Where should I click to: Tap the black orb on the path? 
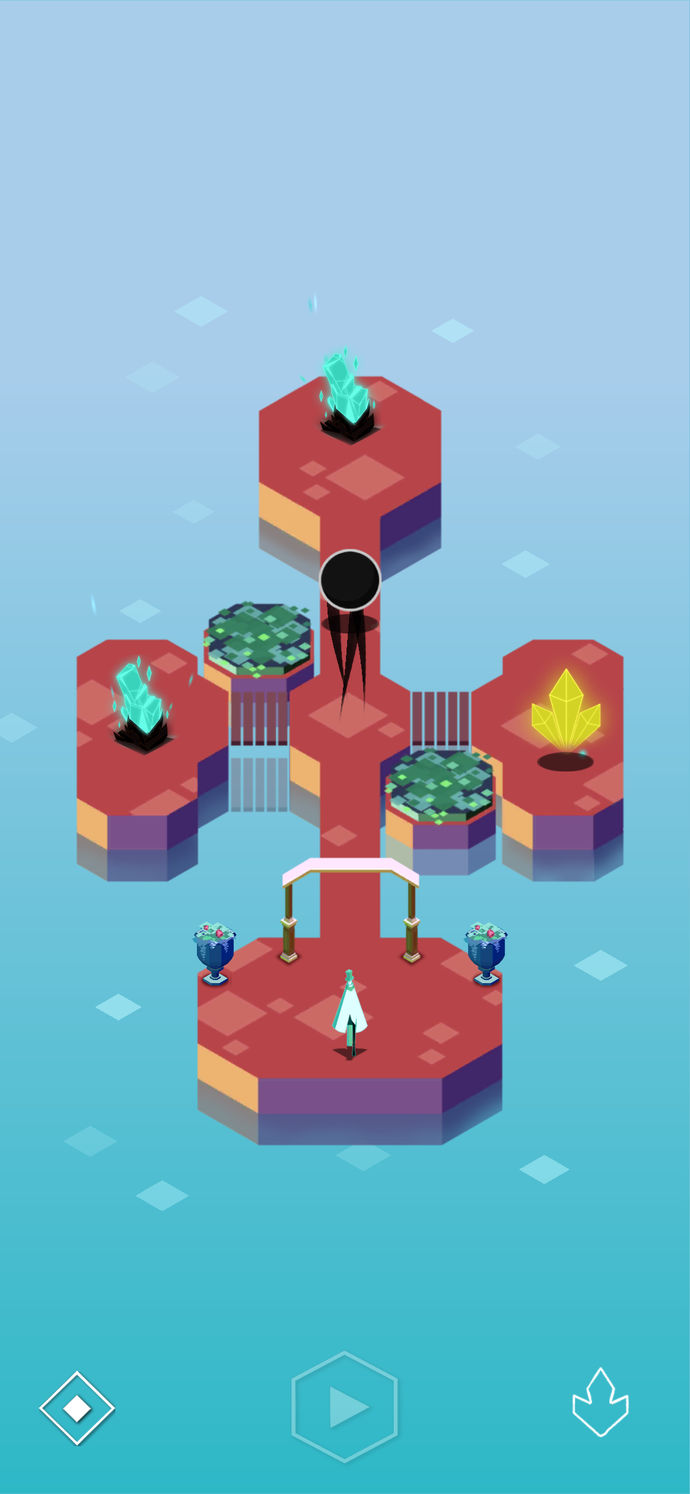(x=350, y=580)
